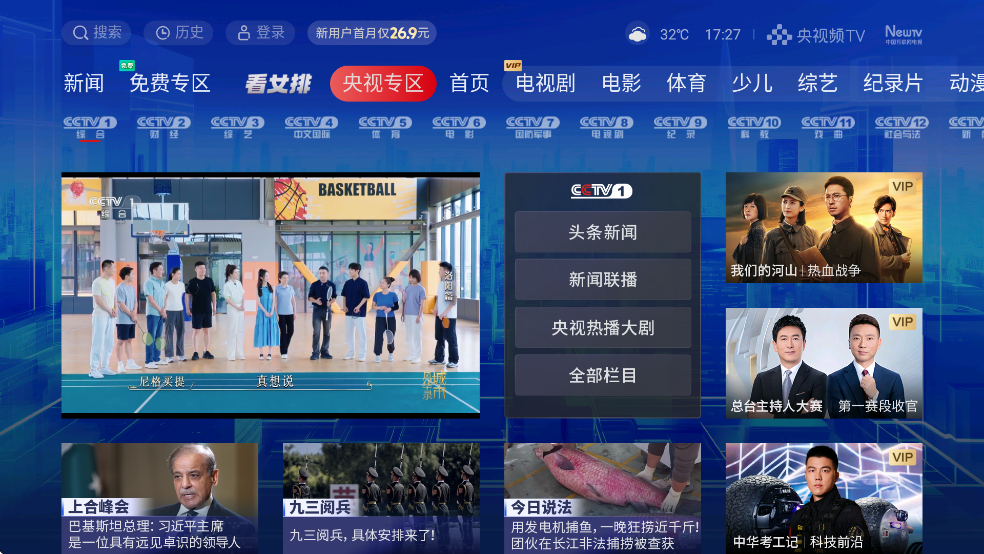Switch to the 新闻 tab
Viewport: 984px width, 554px height.
tap(84, 83)
